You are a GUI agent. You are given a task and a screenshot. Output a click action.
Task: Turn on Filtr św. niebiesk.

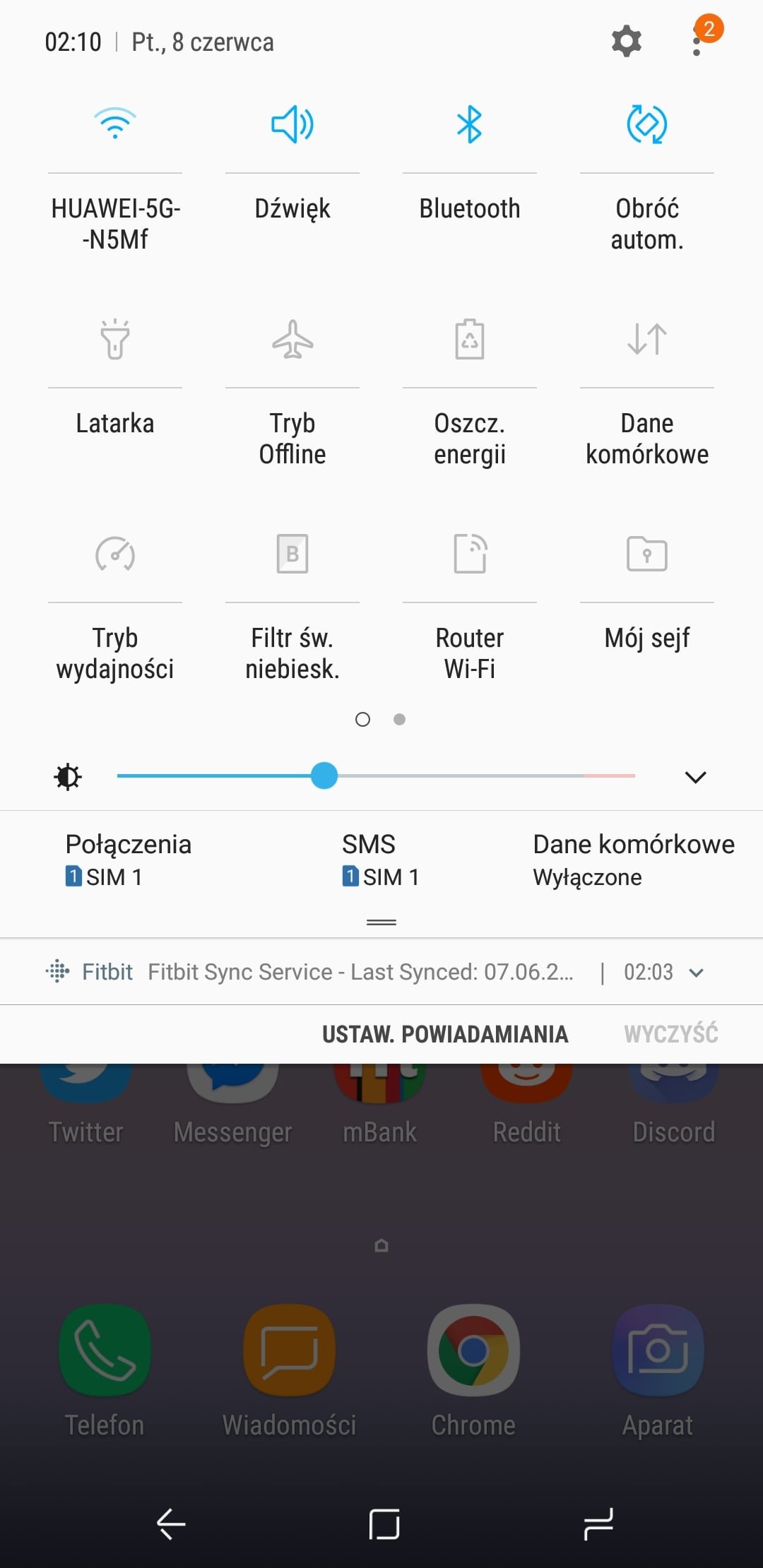292,554
